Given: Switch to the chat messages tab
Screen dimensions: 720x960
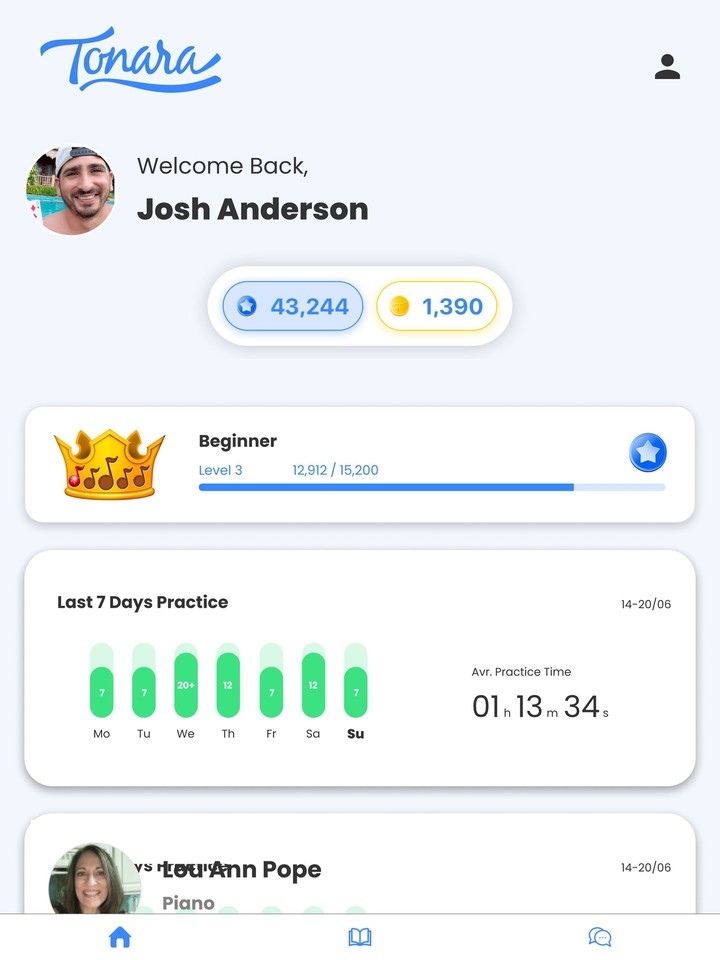Looking at the screenshot, I should point(600,937).
